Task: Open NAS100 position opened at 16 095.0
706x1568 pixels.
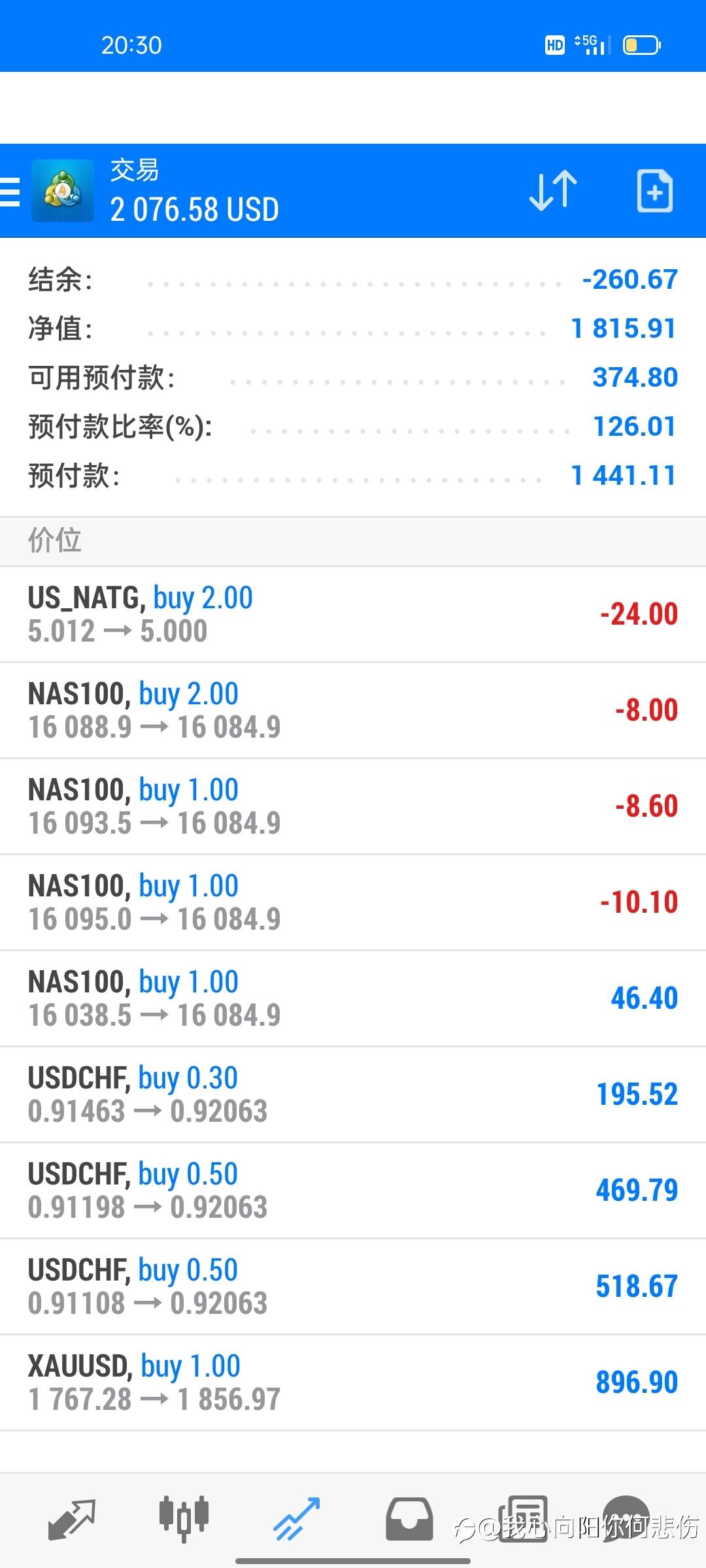Action: [x=353, y=902]
